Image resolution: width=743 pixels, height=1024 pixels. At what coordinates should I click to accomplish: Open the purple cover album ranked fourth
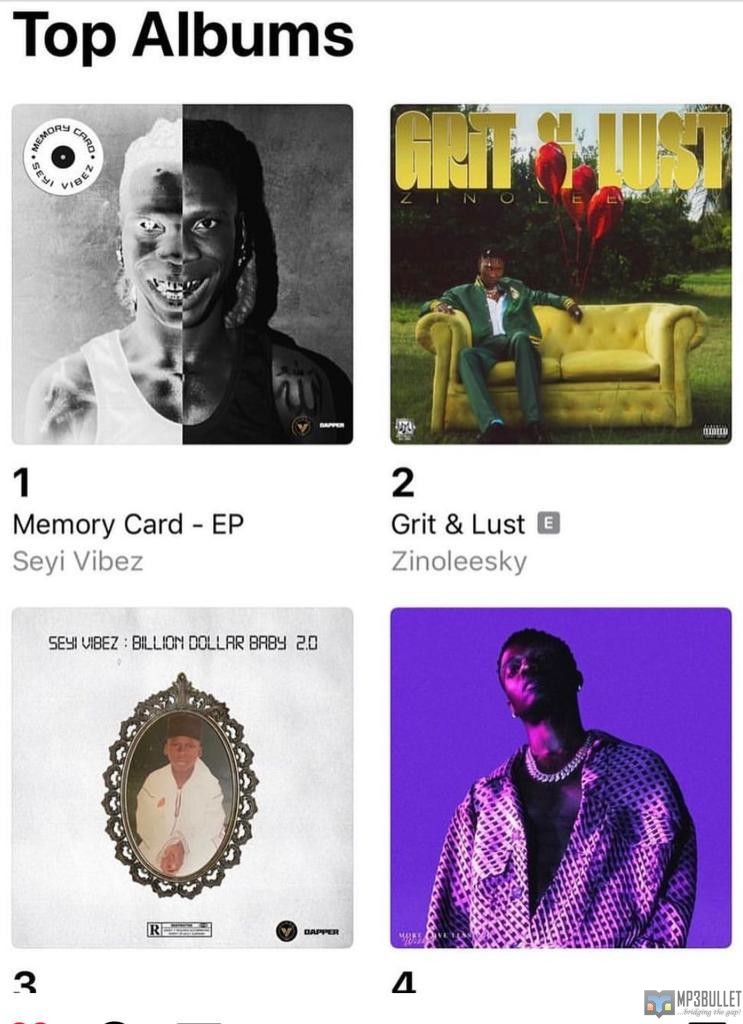point(560,777)
